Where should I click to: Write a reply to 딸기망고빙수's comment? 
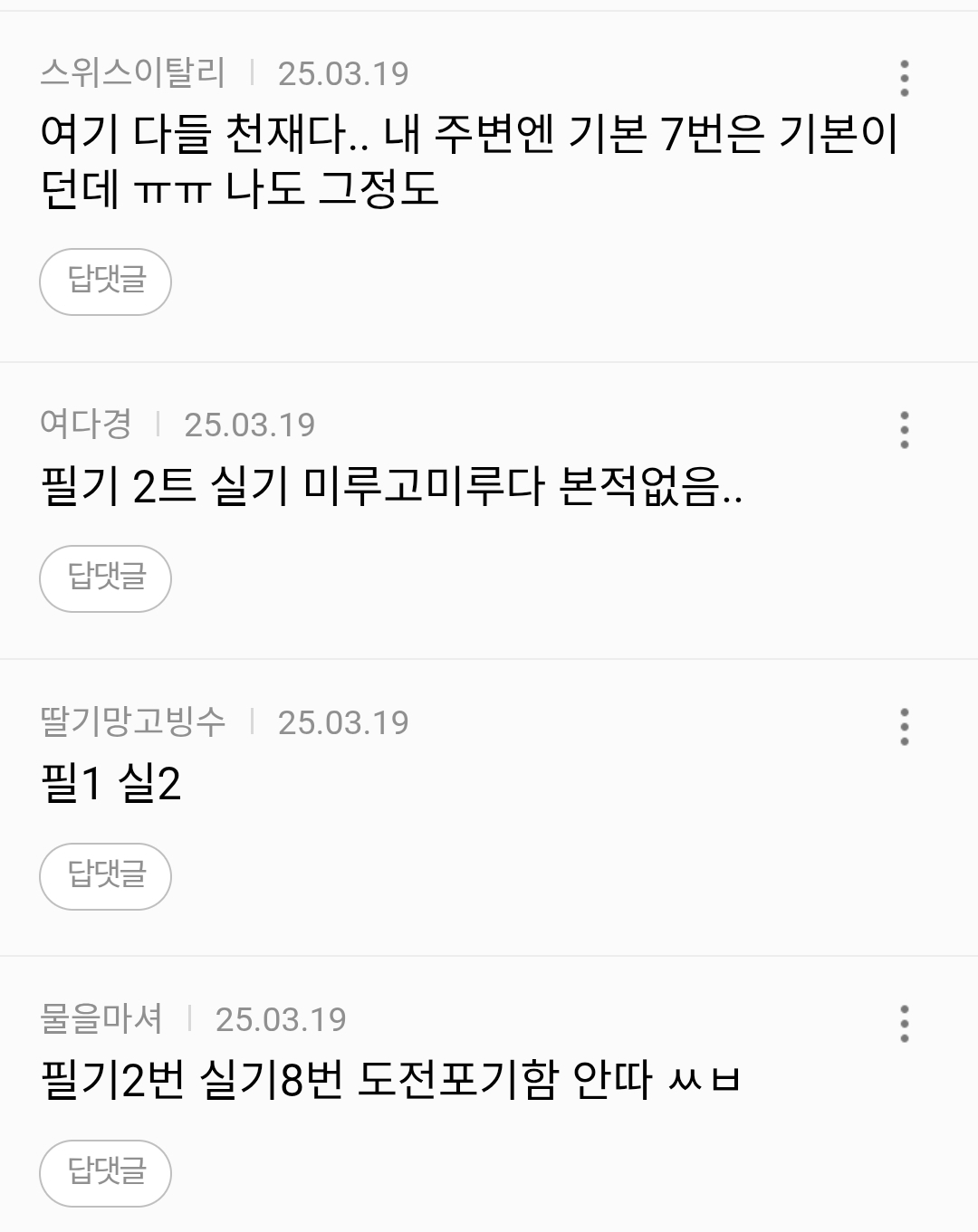(105, 876)
